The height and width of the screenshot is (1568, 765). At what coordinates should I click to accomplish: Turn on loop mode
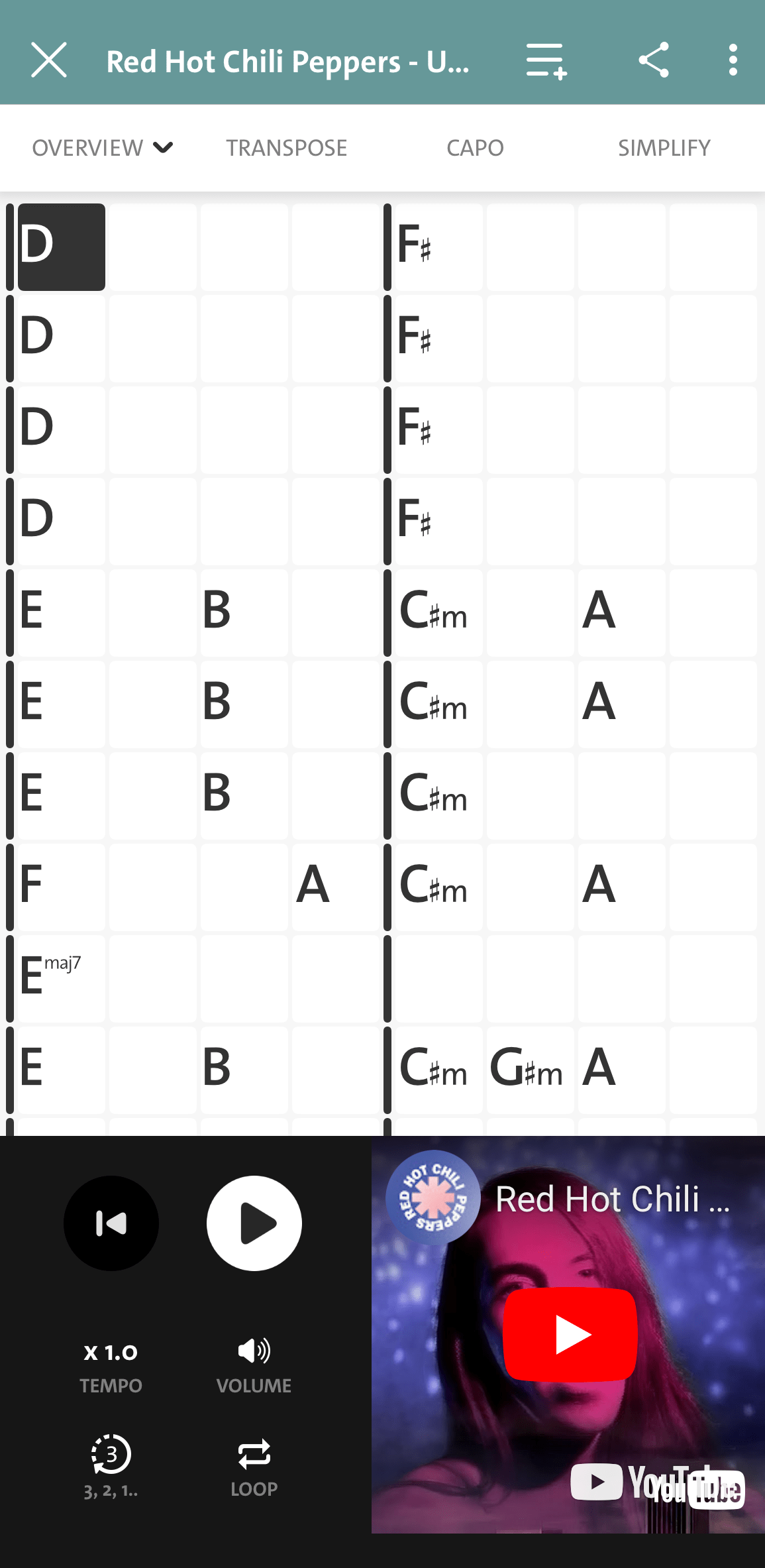pos(254,1466)
